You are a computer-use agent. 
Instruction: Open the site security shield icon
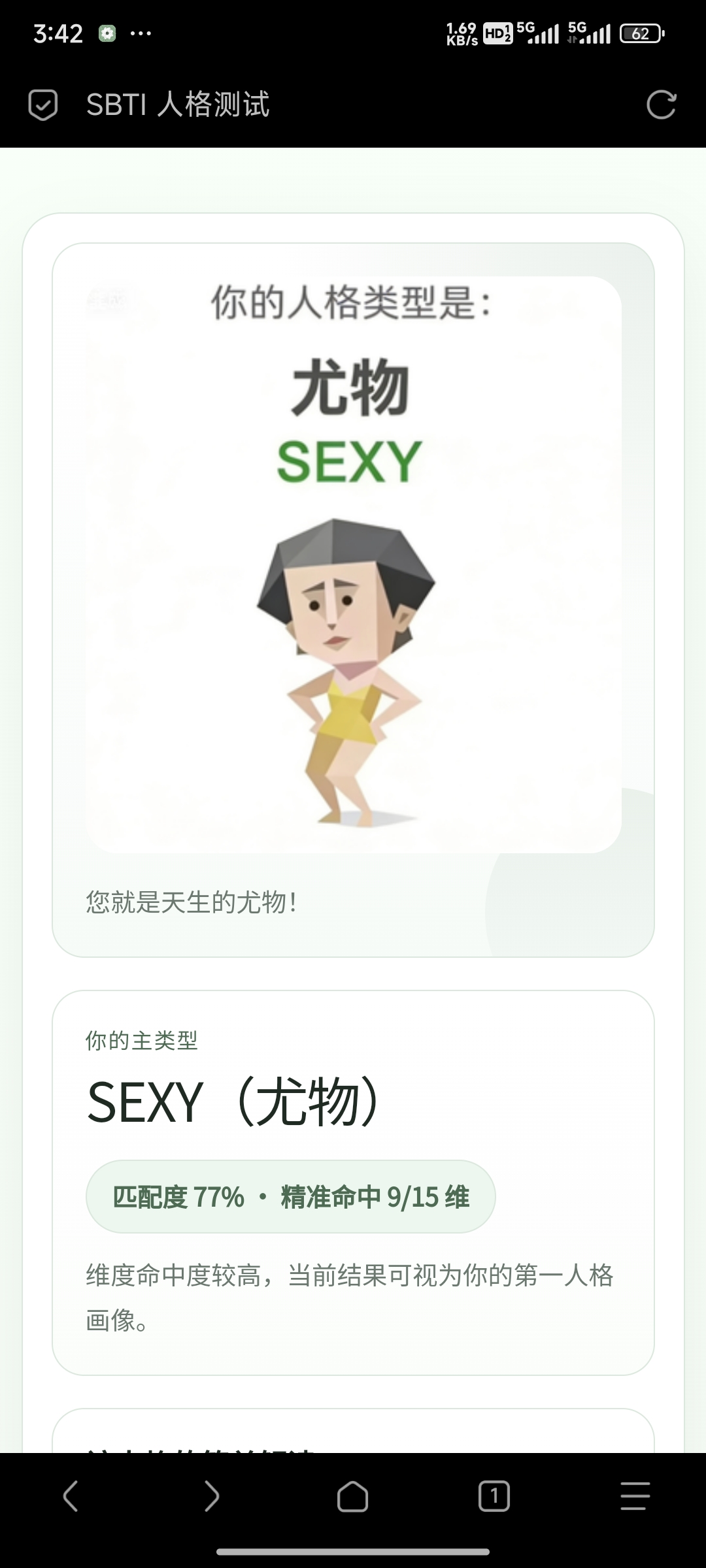pos(43,105)
